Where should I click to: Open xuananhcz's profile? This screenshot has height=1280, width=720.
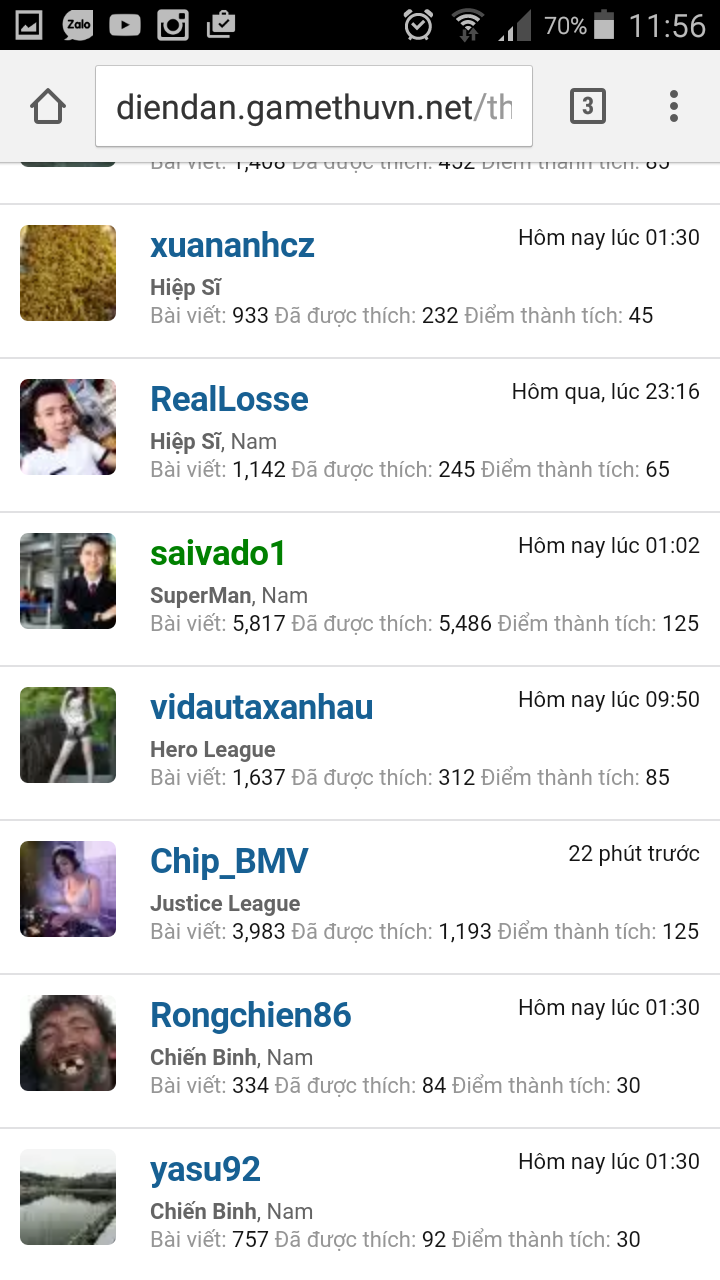232,245
